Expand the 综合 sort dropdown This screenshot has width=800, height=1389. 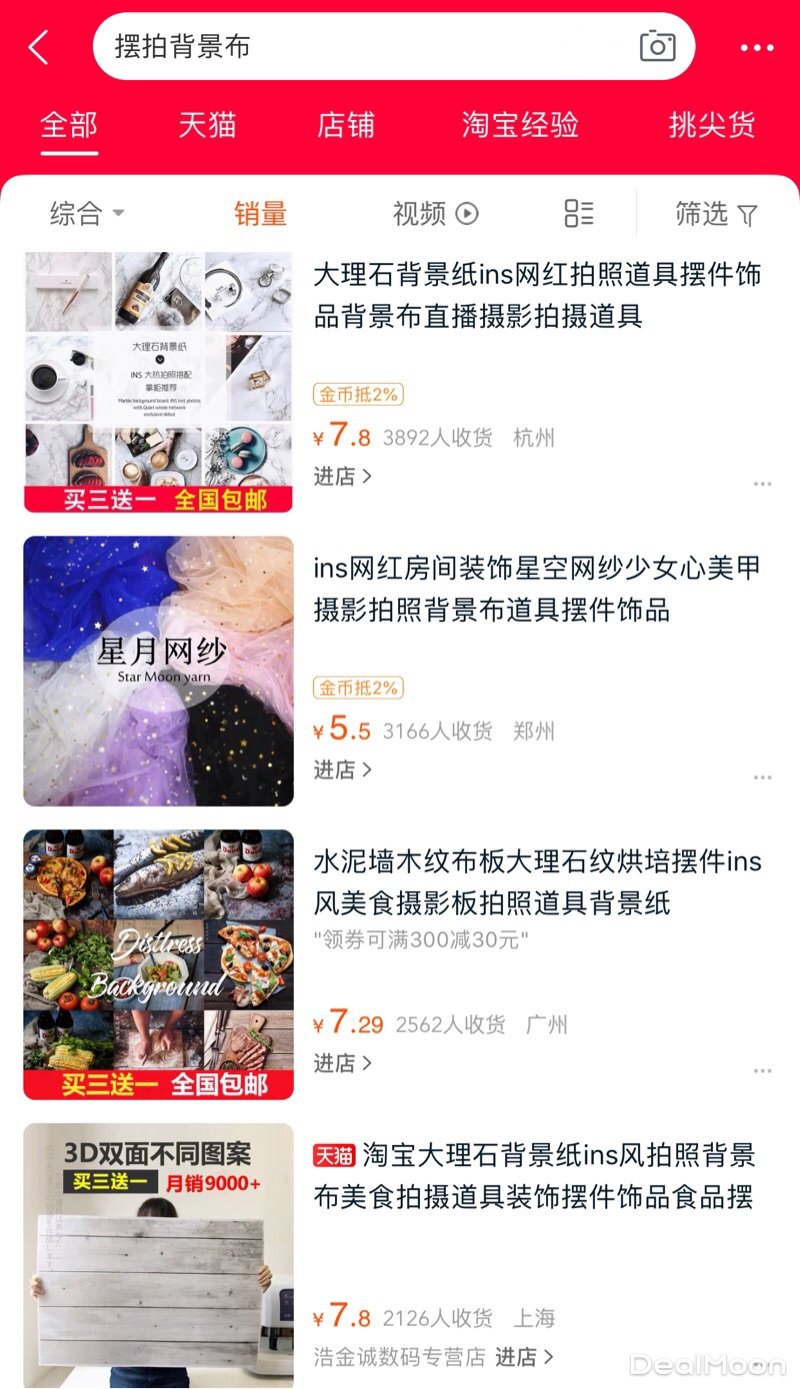[x=87, y=213]
